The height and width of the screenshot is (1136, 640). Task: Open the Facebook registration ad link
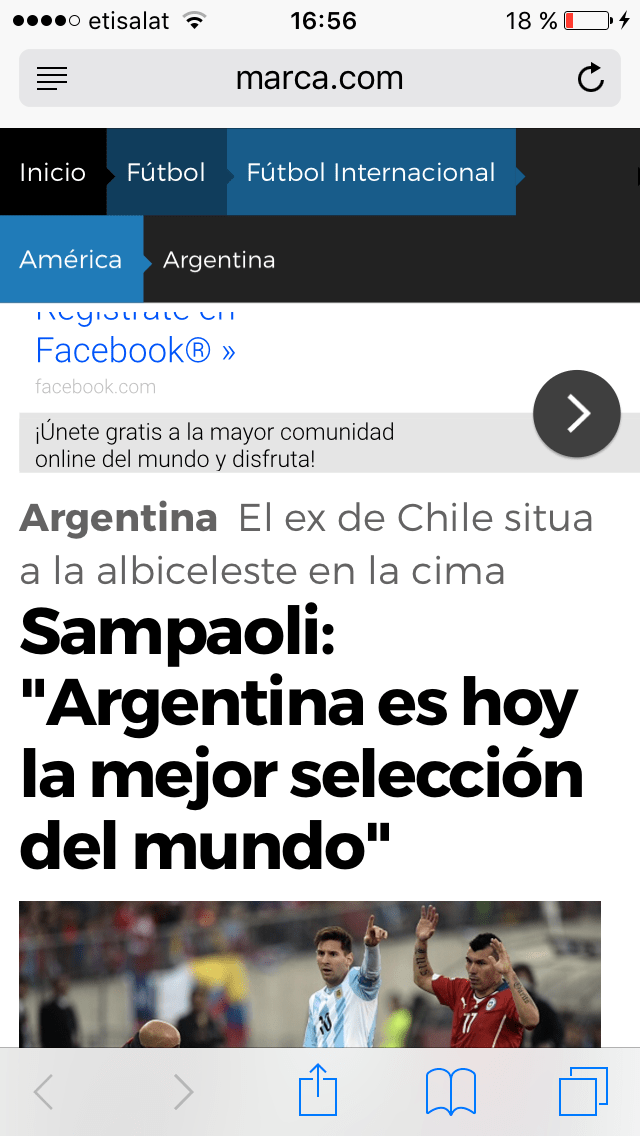coord(135,350)
